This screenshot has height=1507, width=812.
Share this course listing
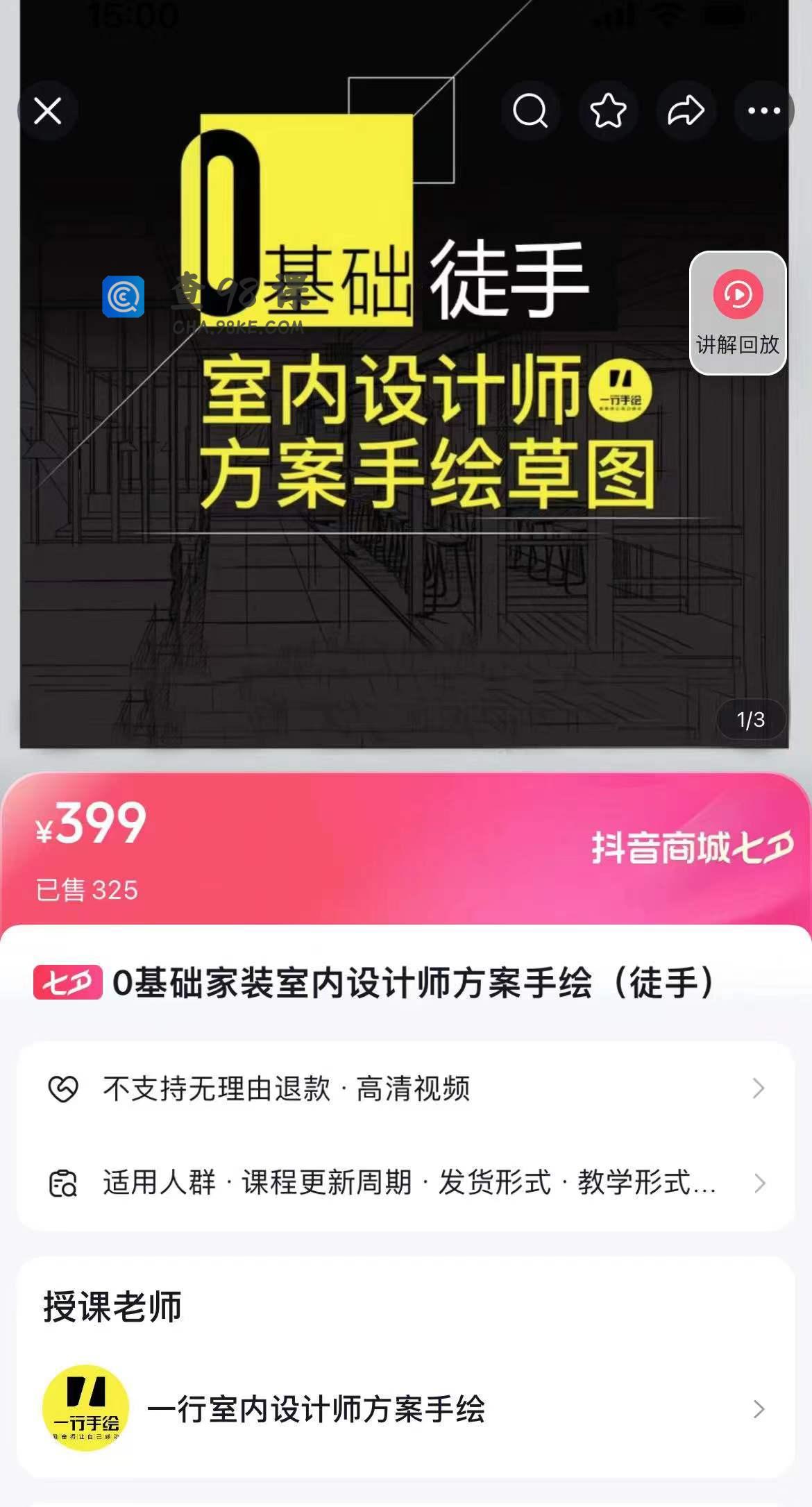pos(686,110)
